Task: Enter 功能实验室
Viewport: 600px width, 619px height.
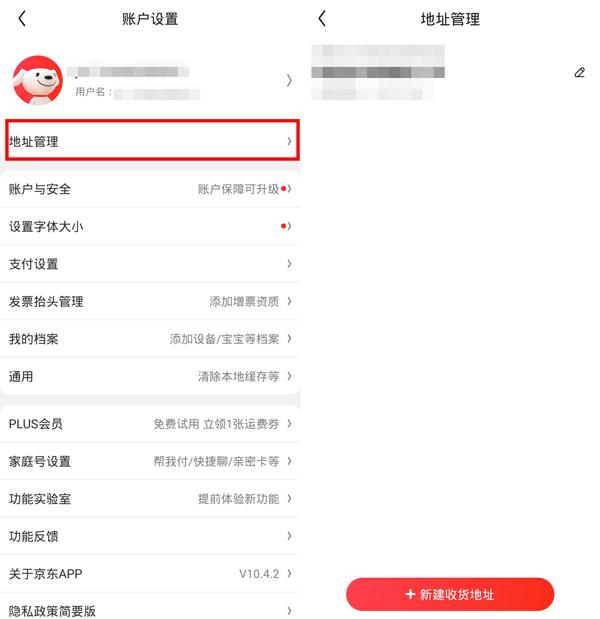Action: 150,499
